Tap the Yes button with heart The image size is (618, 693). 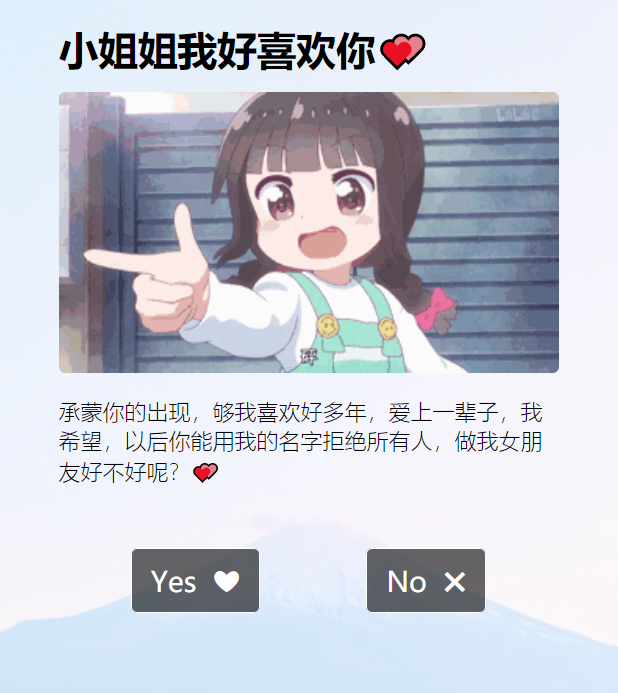point(195,580)
